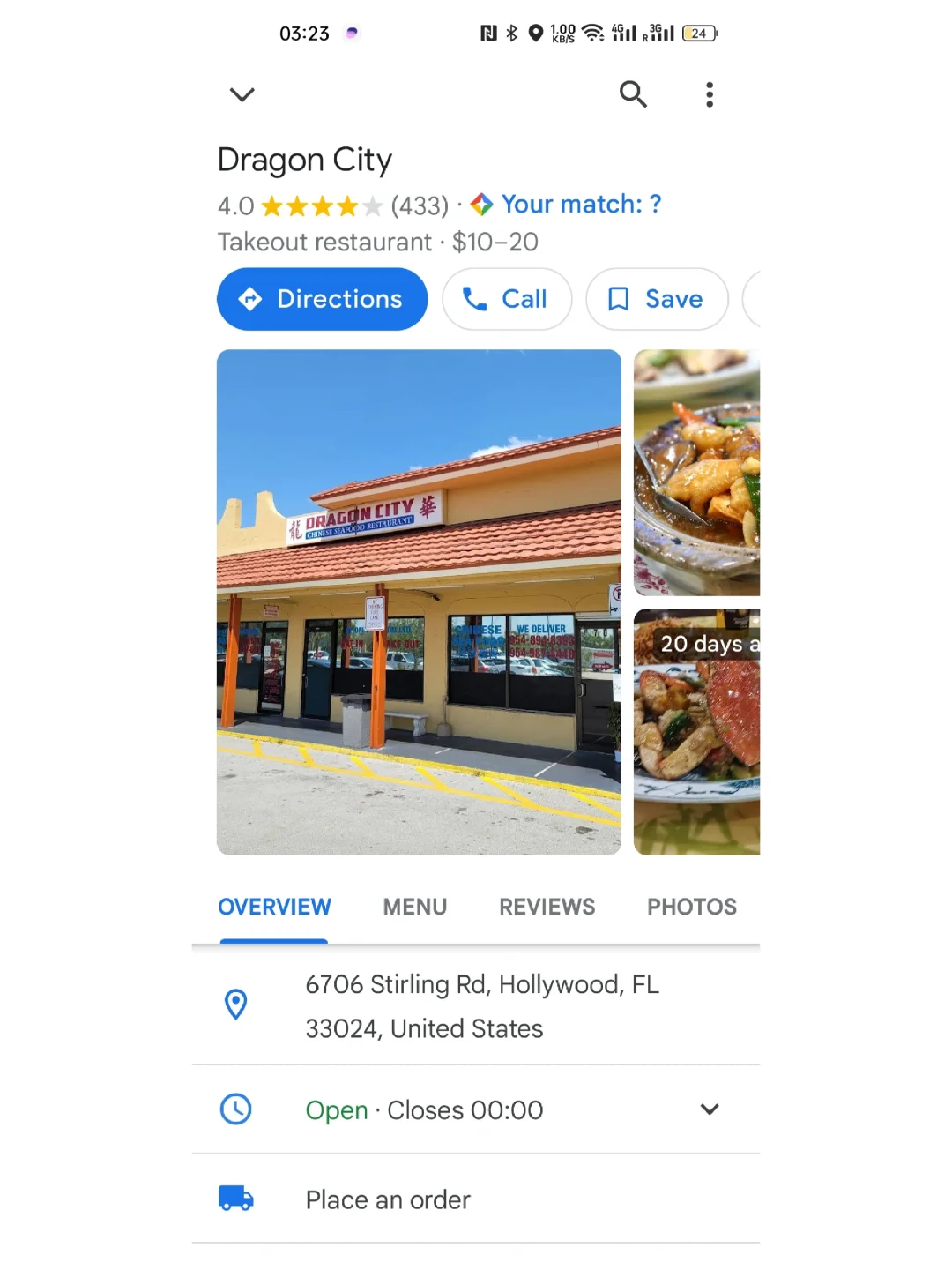Open the REVIEWS tab
The image size is (952, 1270).
[x=547, y=907]
